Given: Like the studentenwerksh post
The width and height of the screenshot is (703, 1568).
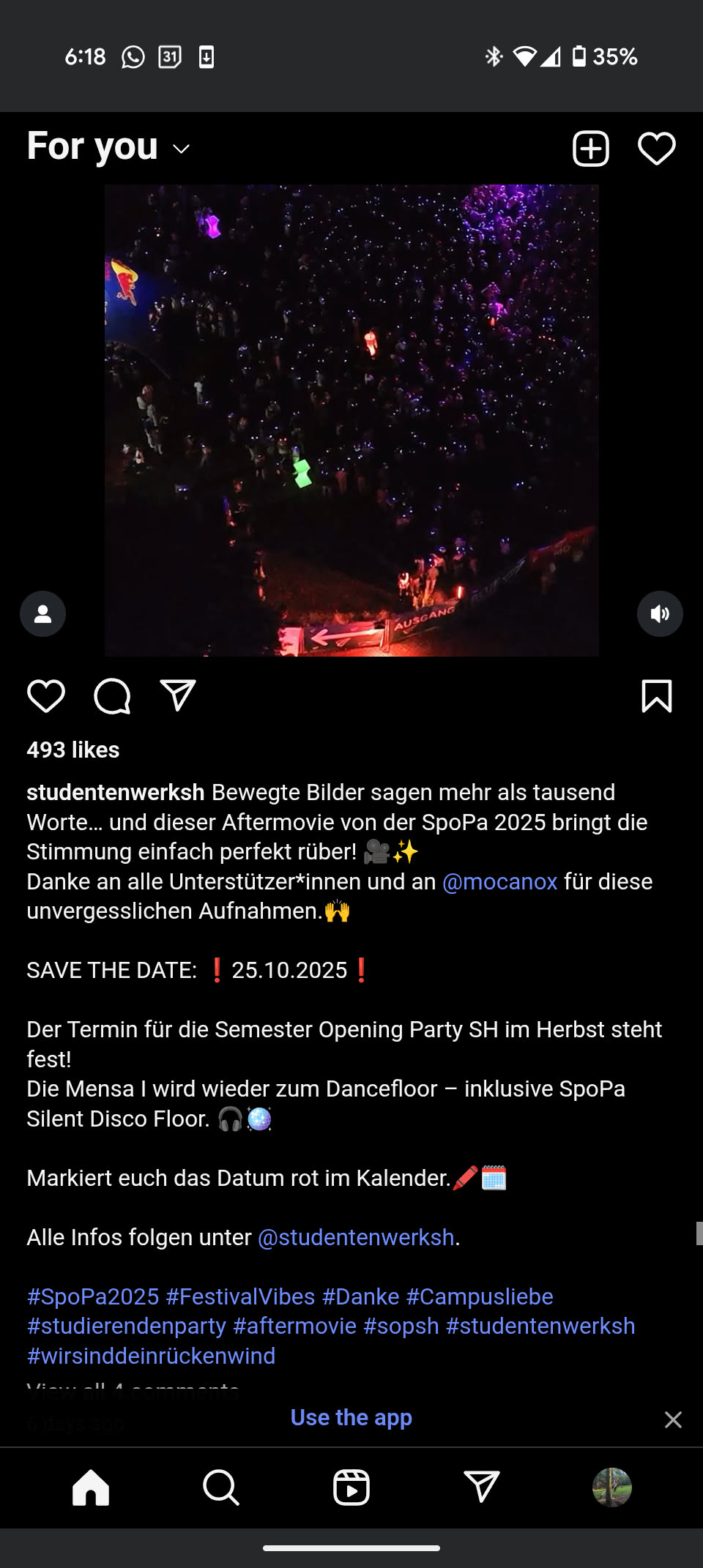Looking at the screenshot, I should pyautogui.click(x=45, y=695).
